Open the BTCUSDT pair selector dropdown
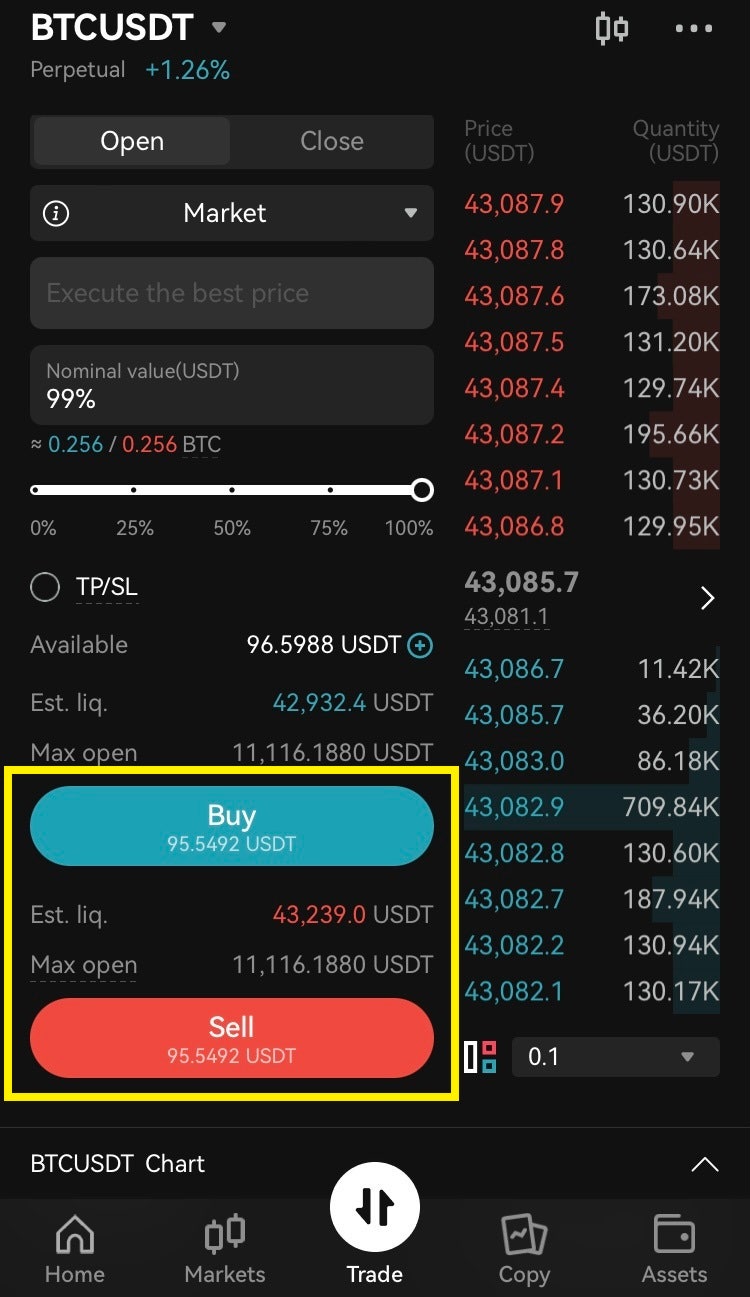750x1297 pixels. [219, 27]
